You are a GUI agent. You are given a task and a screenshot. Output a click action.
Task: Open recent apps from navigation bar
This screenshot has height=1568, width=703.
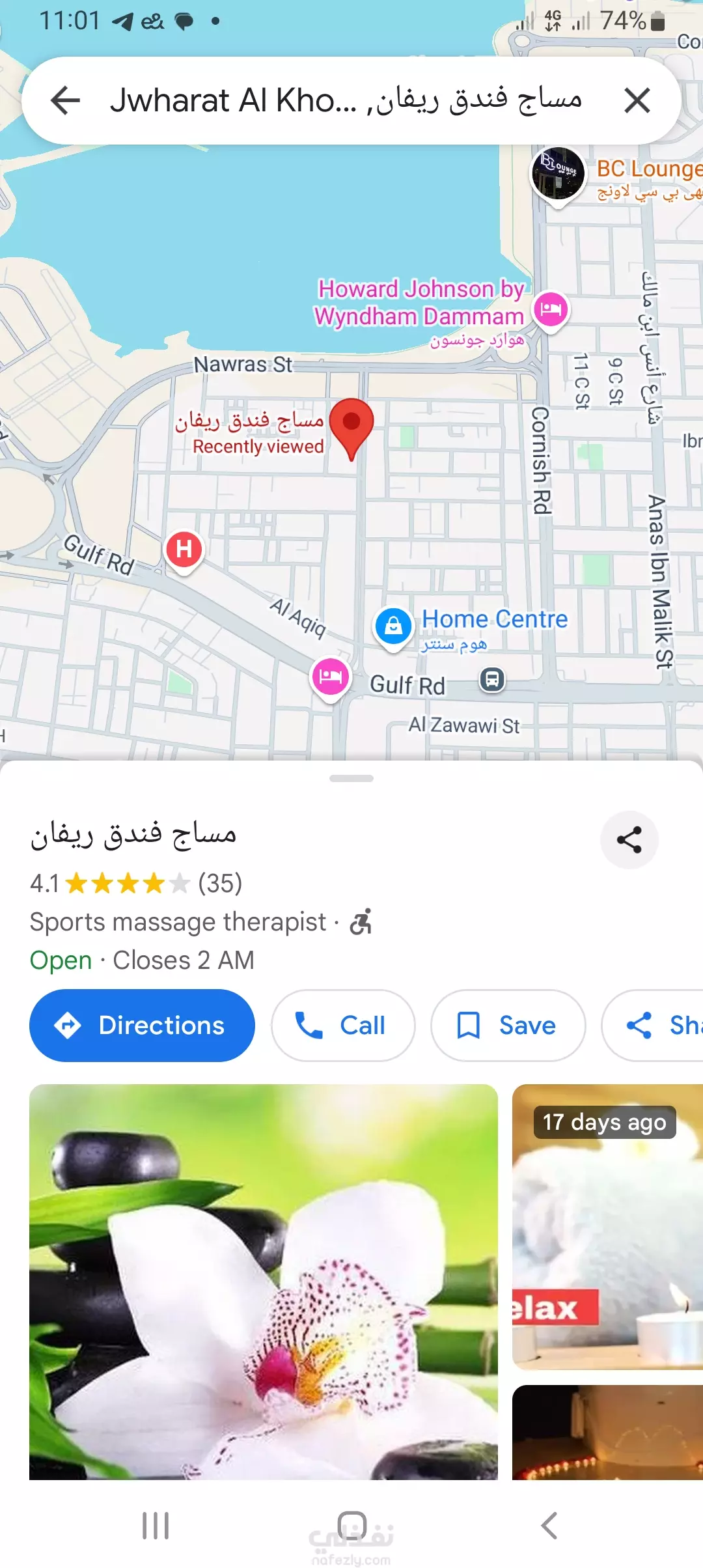(x=156, y=1526)
